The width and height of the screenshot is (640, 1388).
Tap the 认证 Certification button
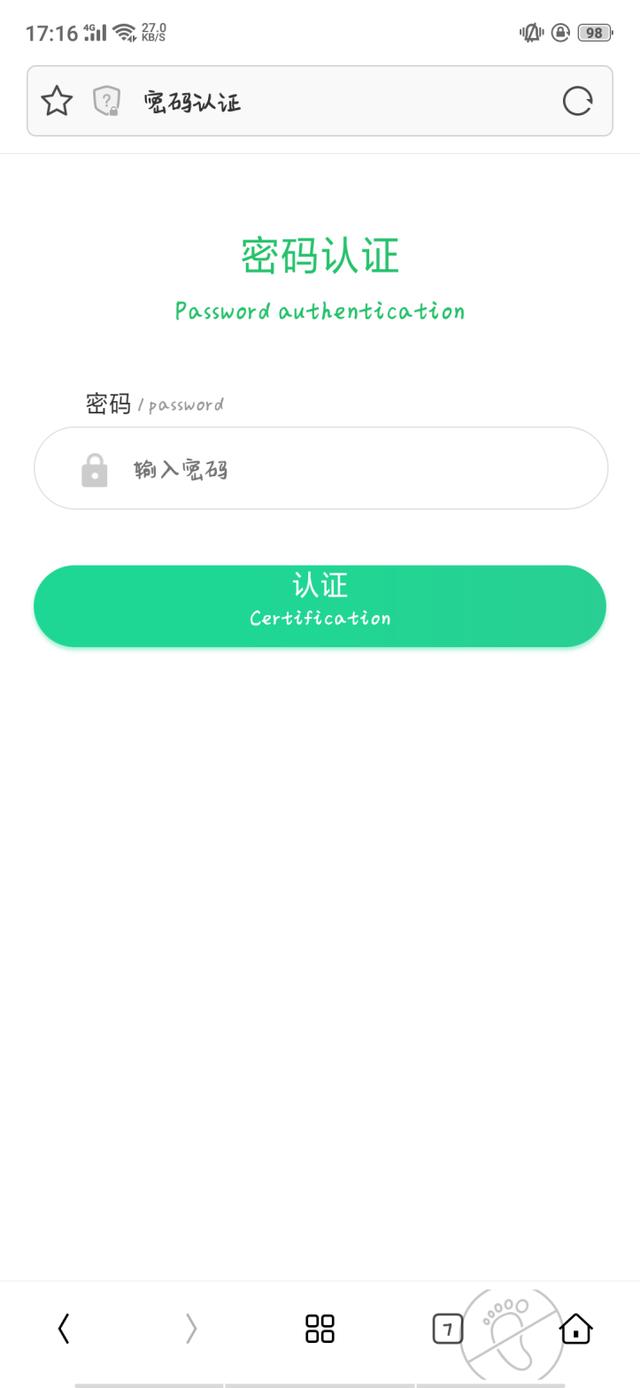point(320,606)
